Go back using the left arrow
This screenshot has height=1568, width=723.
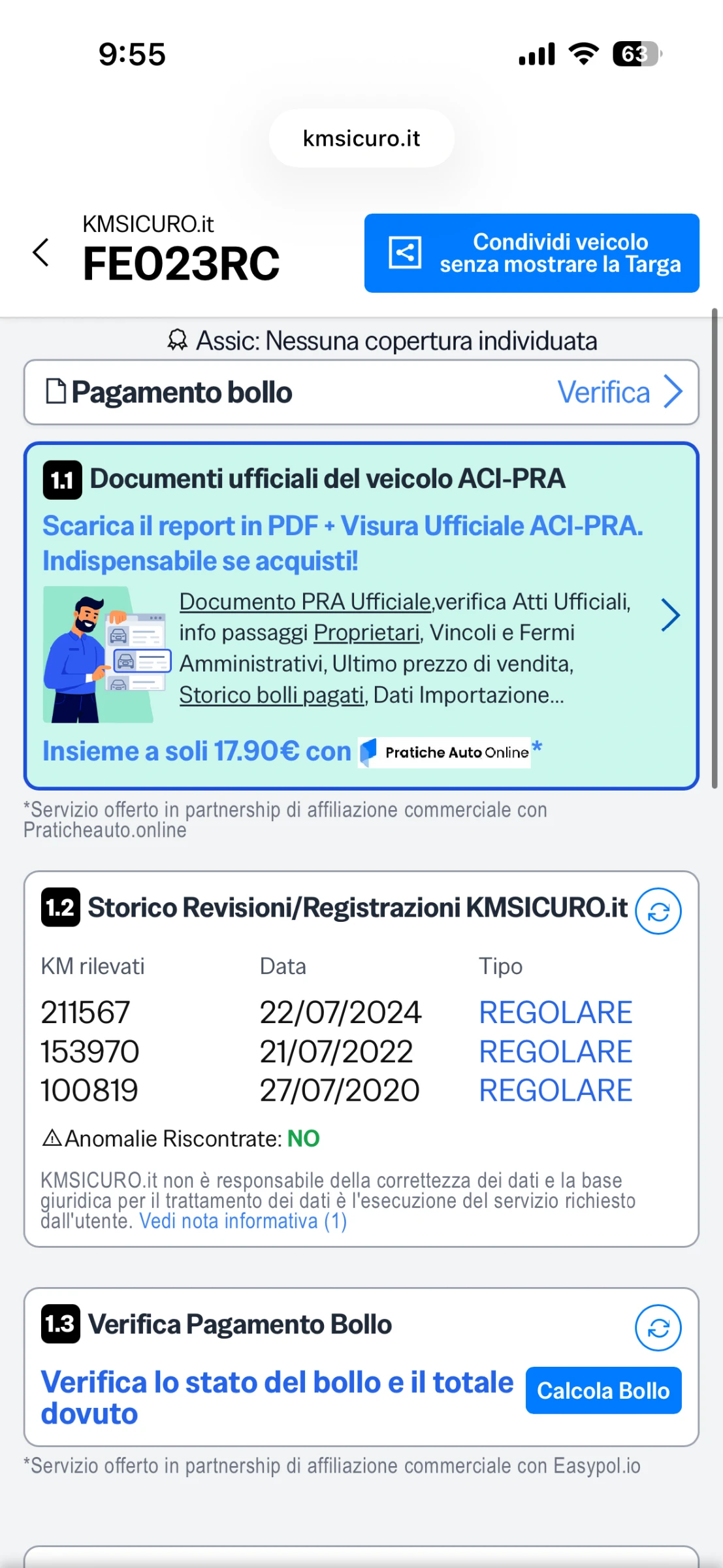coord(40,253)
